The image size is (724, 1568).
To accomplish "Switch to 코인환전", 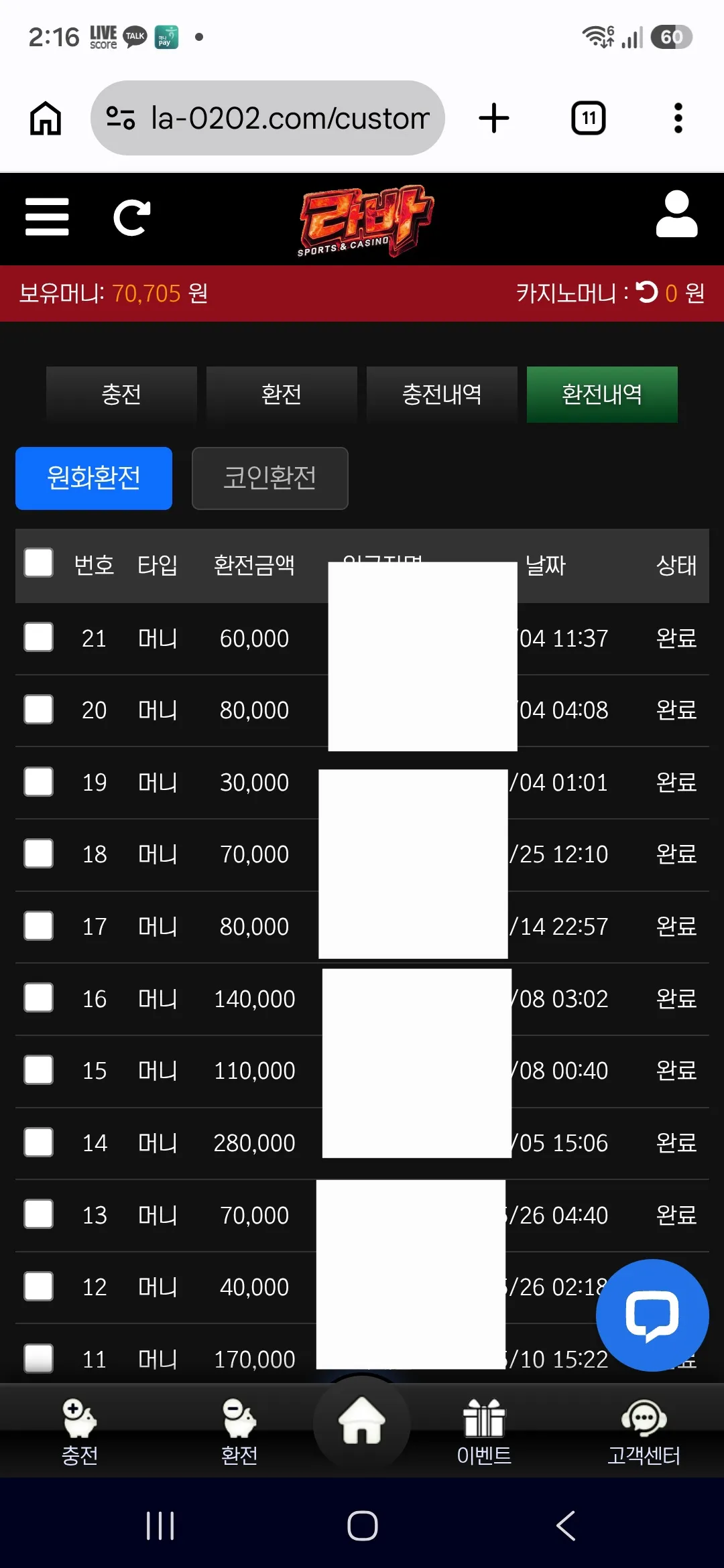I will pos(270,478).
